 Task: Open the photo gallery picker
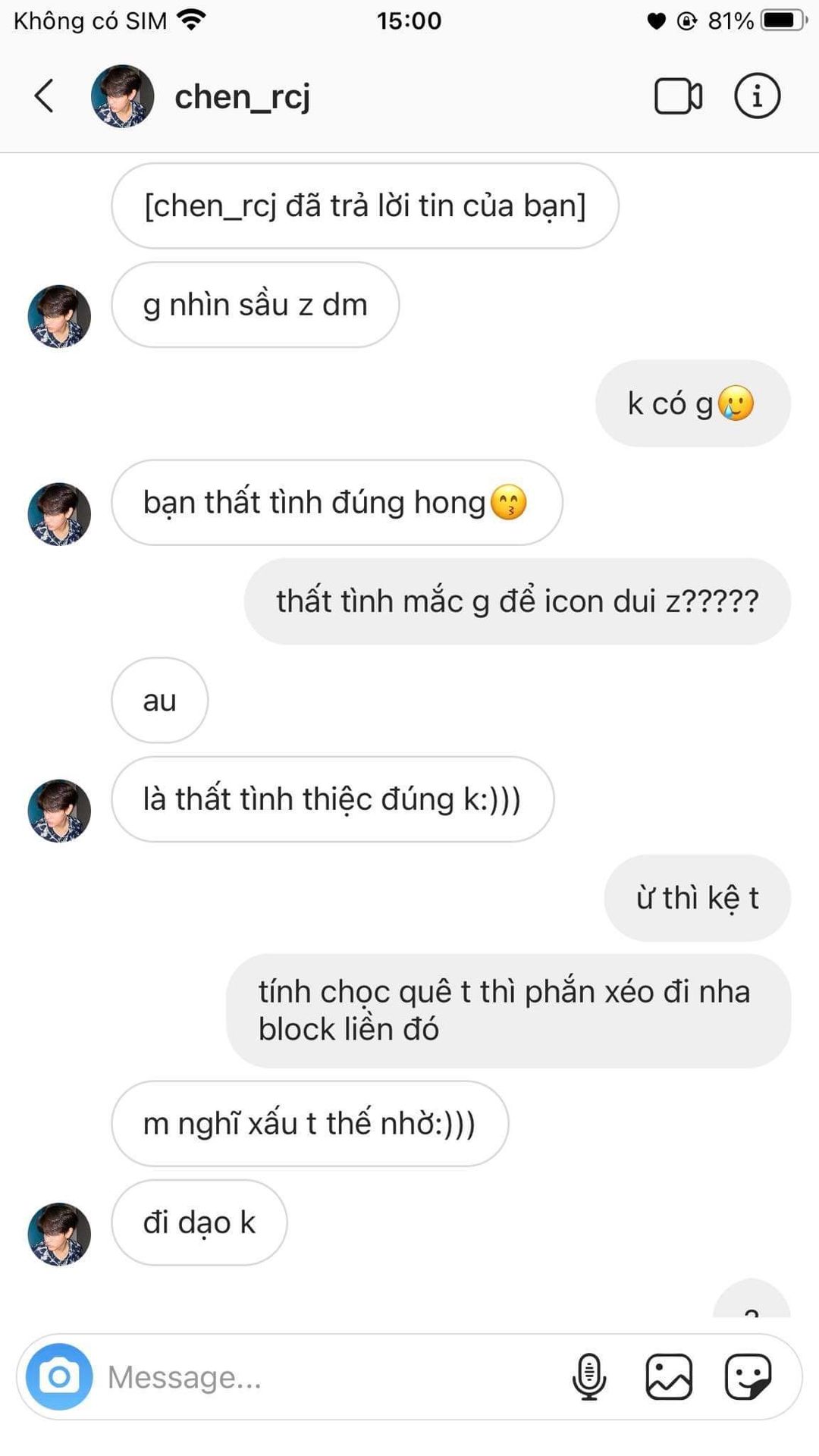[x=668, y=1376]
